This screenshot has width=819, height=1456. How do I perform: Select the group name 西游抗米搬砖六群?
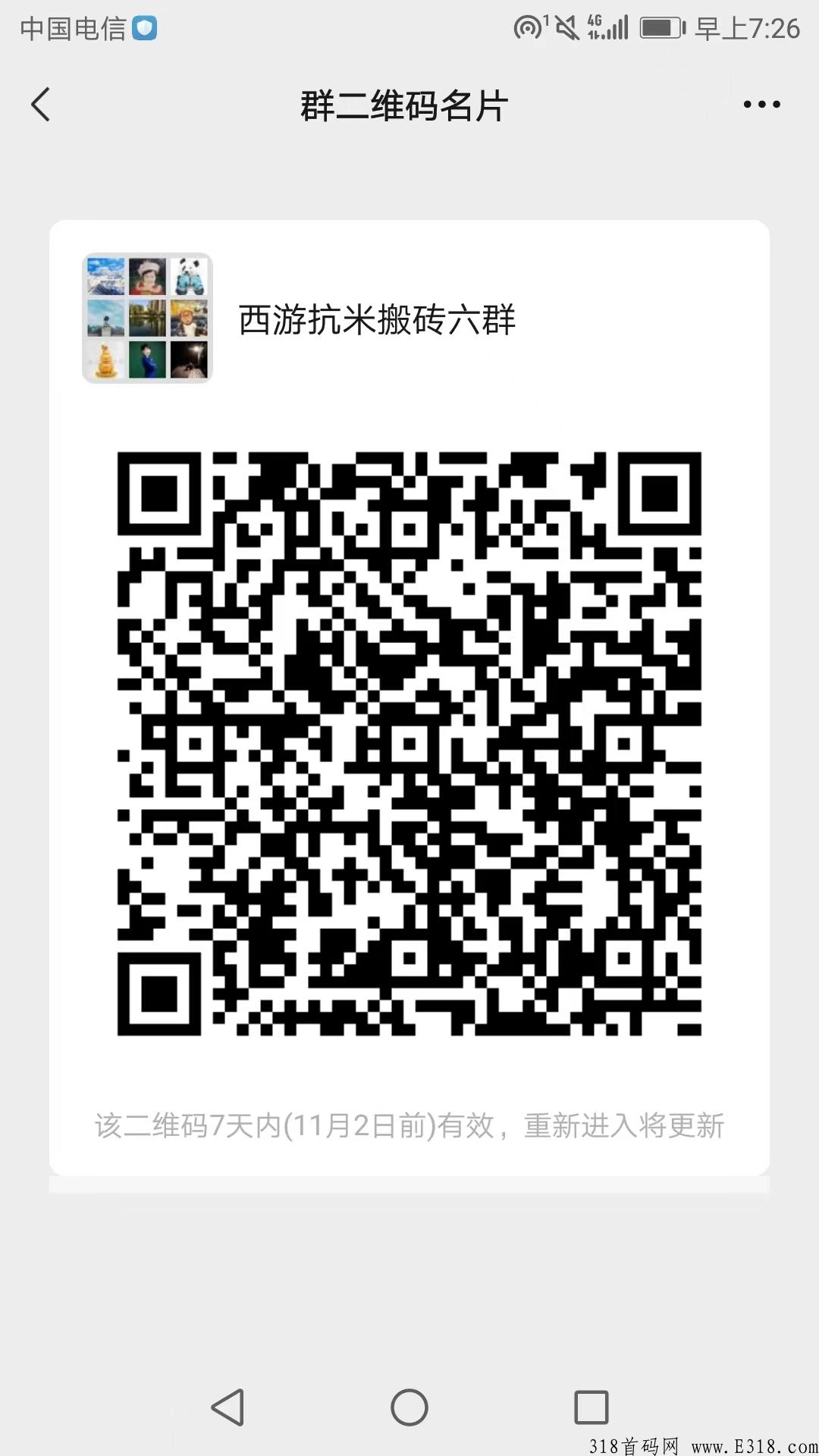pos(377,320)
